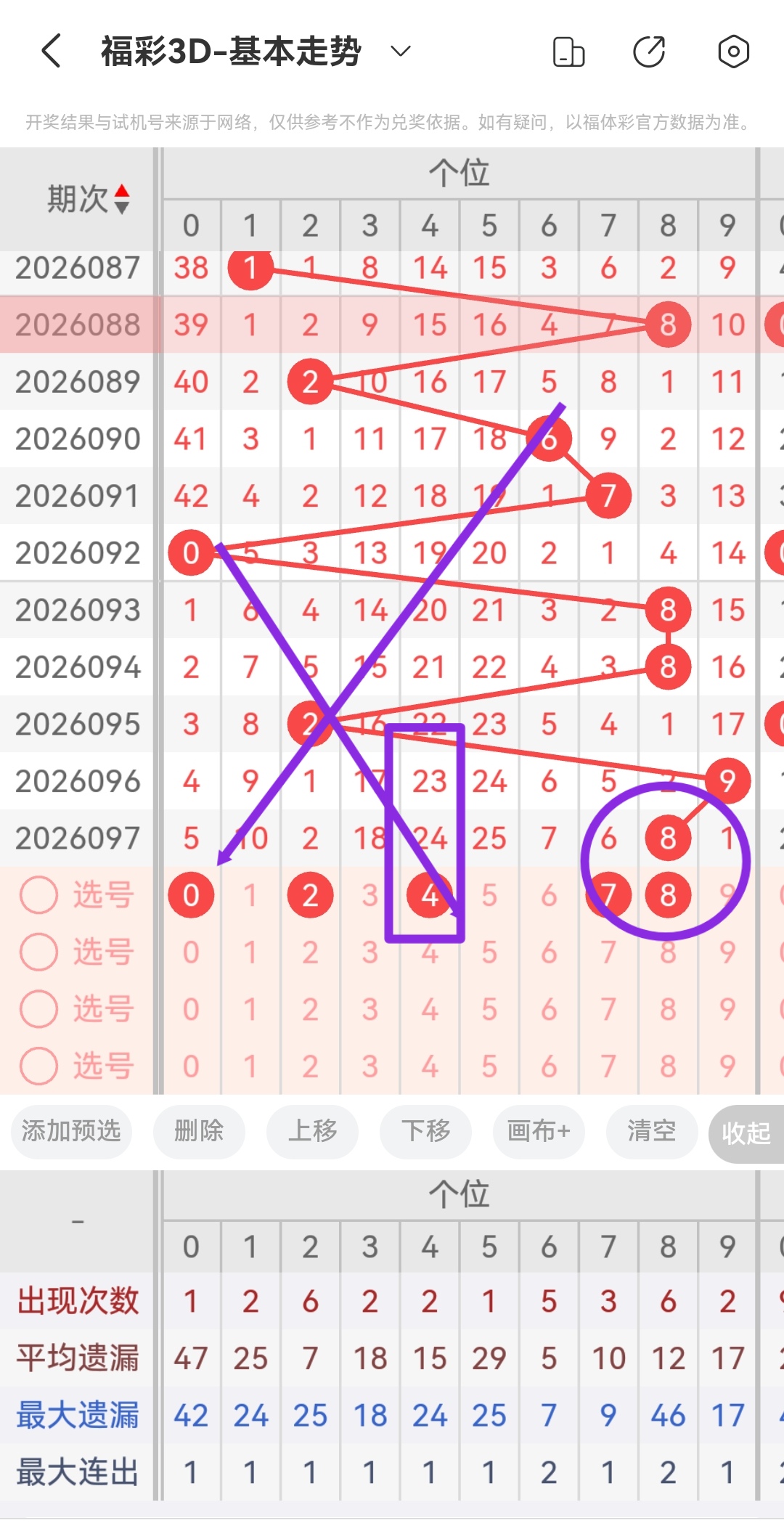Screen dimensions: 784x1526
Task: Tap number 4 in the first 选号 row
Action: (x=429, y=895)
